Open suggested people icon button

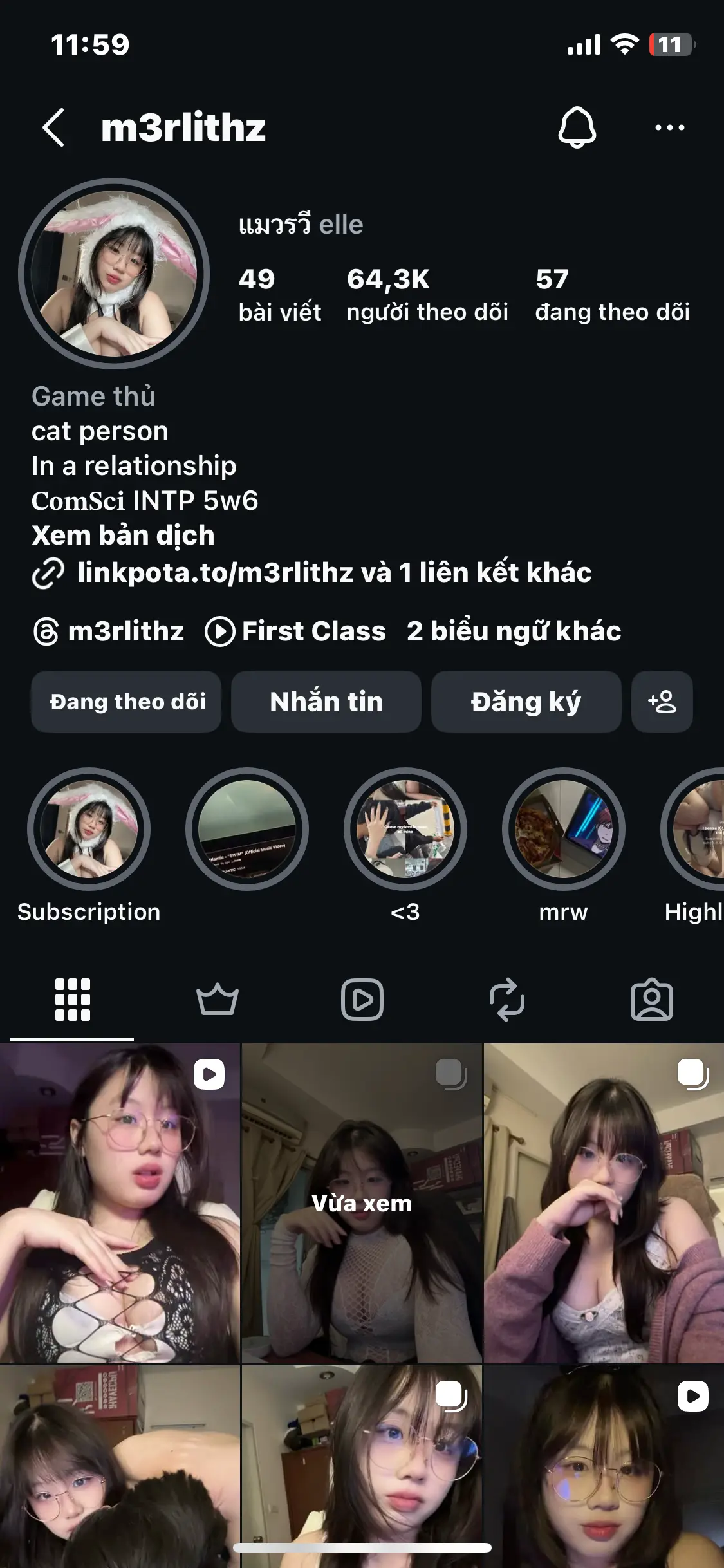662,702
